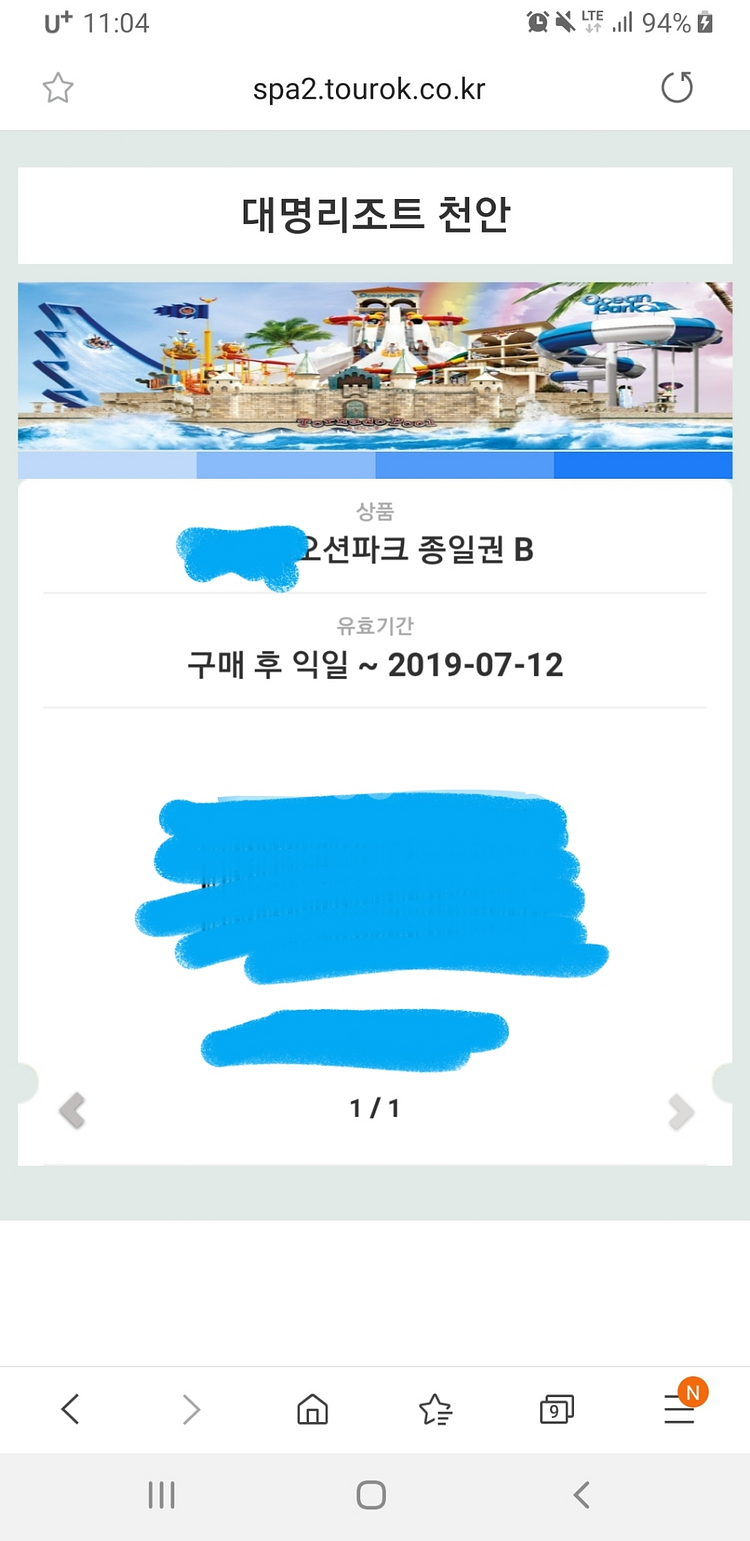
Task: Tap the Ocean Park banner image
Action: click(x=375, y=364)
